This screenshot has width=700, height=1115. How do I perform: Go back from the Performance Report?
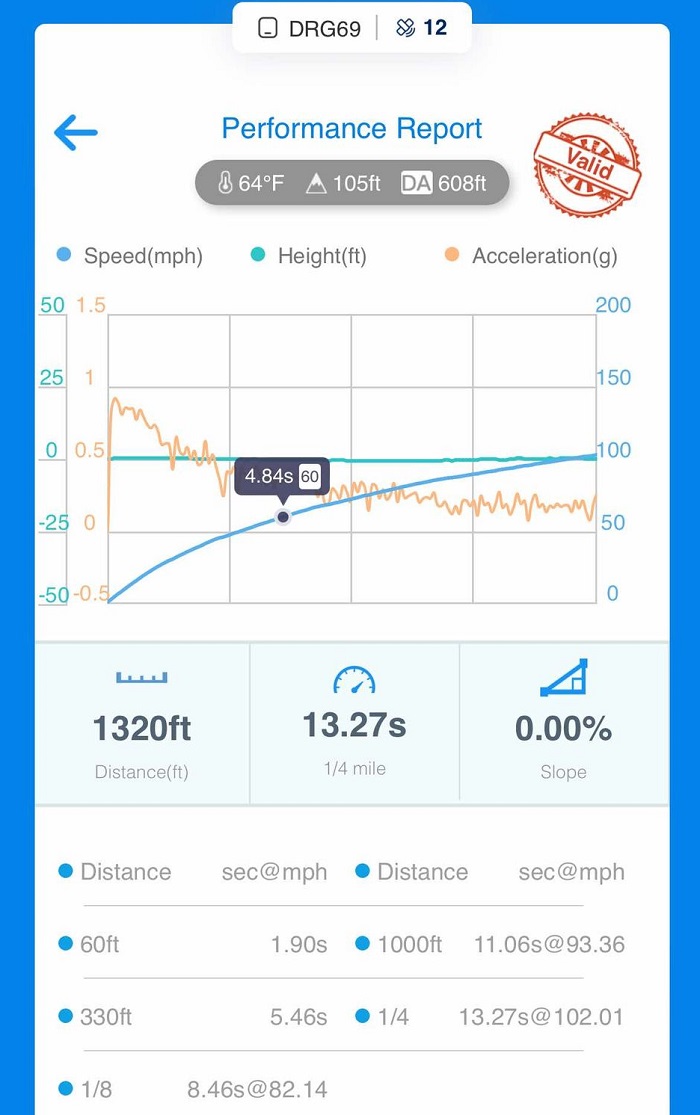(76, 132)
